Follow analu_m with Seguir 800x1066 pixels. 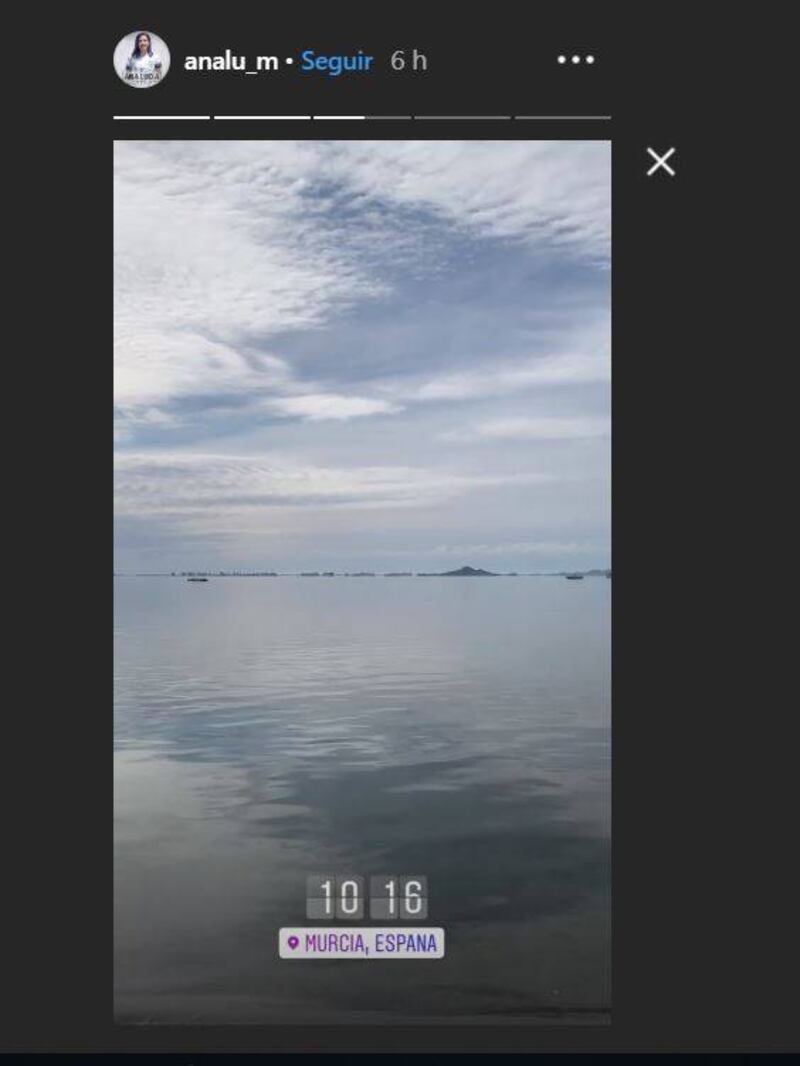pos(336,61)
